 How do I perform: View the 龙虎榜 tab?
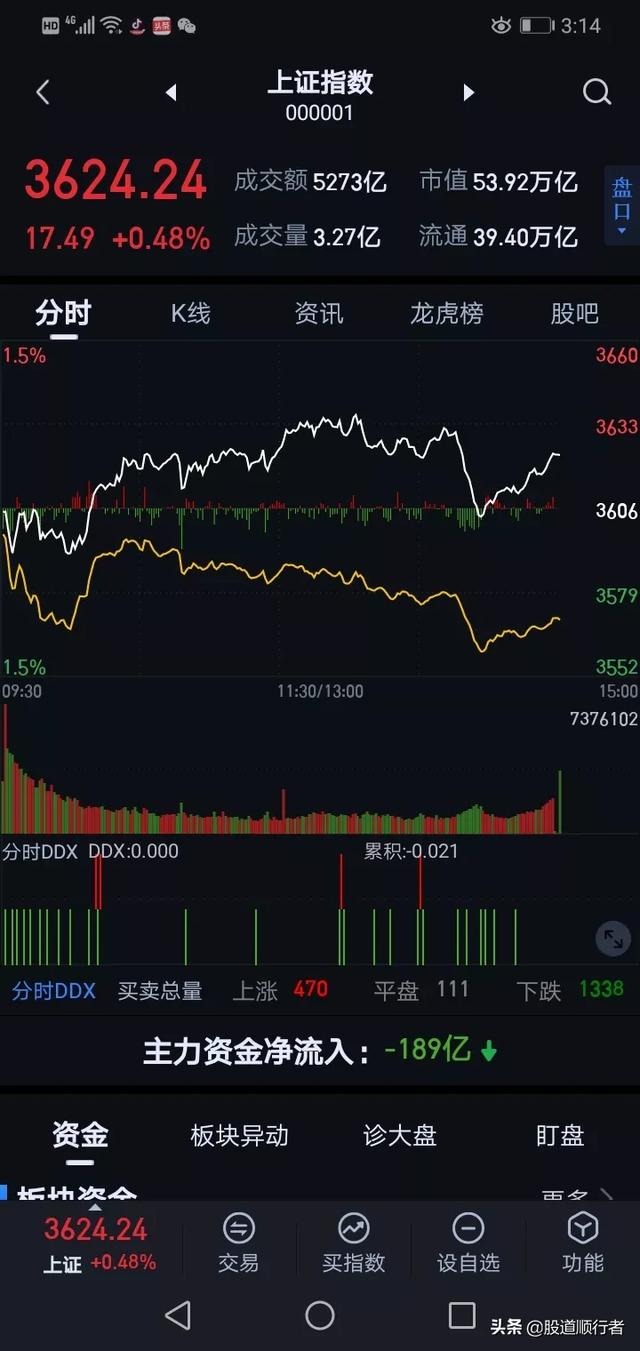[x=447, y=313]
